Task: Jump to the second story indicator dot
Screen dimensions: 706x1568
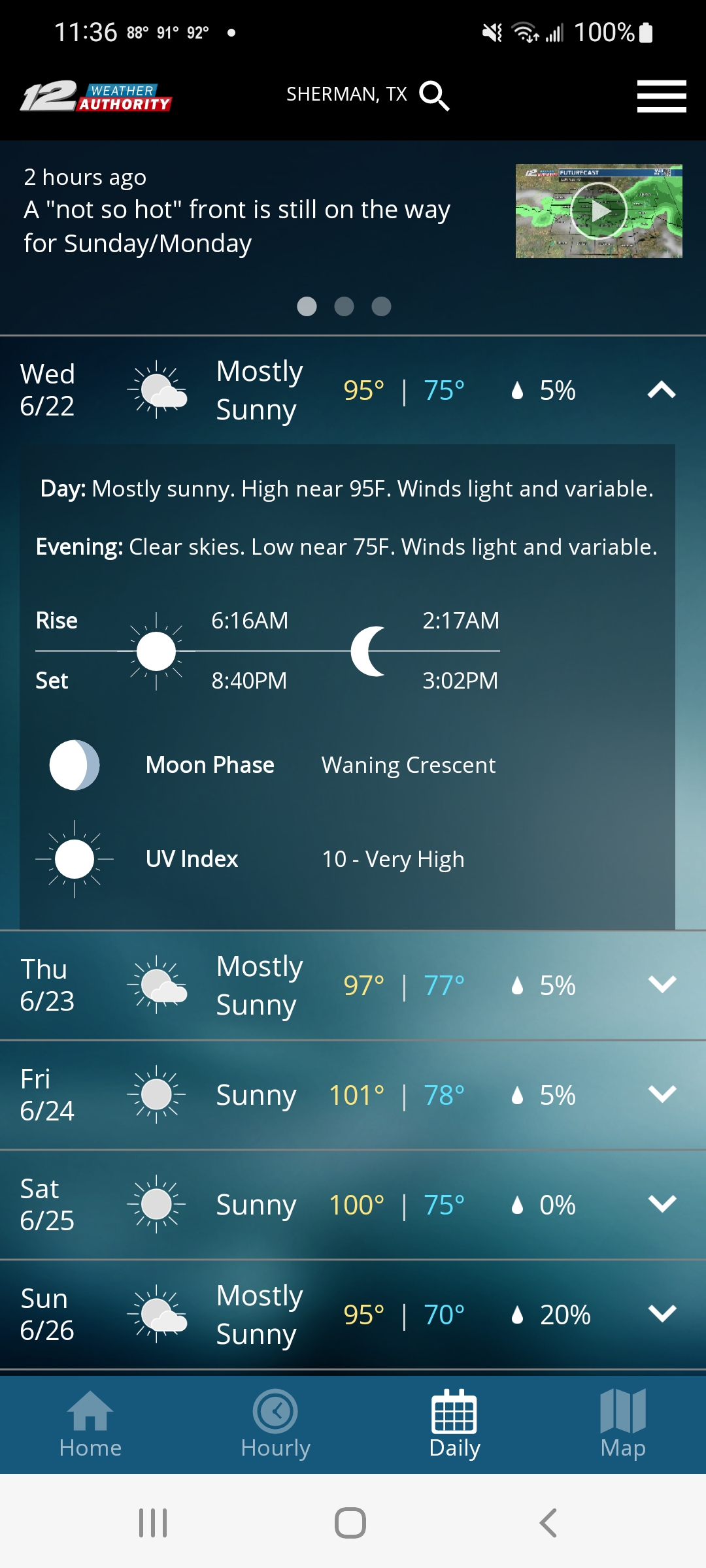Action: click(x=344, y=306)
